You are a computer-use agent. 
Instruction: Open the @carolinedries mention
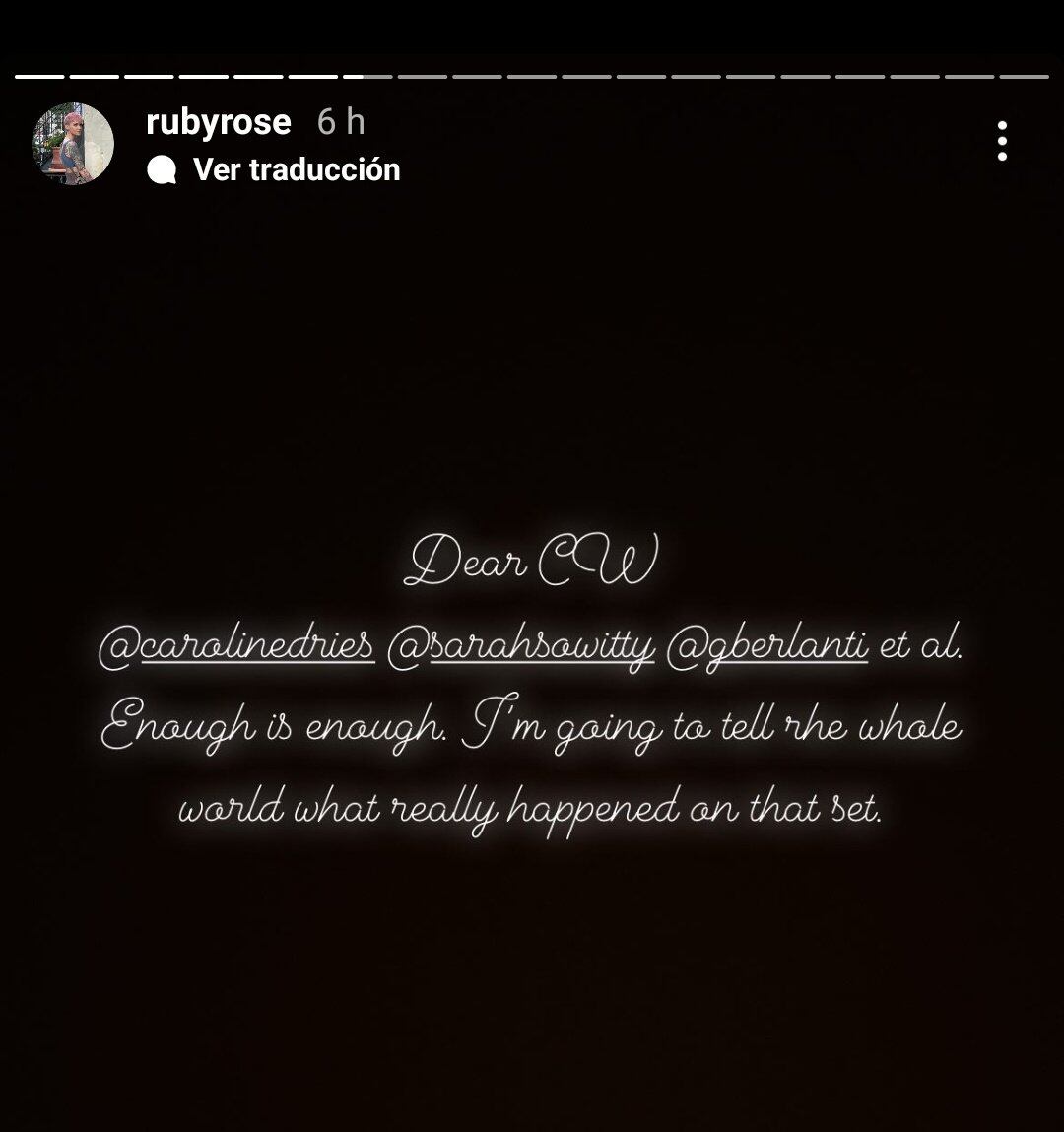click(237, 650)
